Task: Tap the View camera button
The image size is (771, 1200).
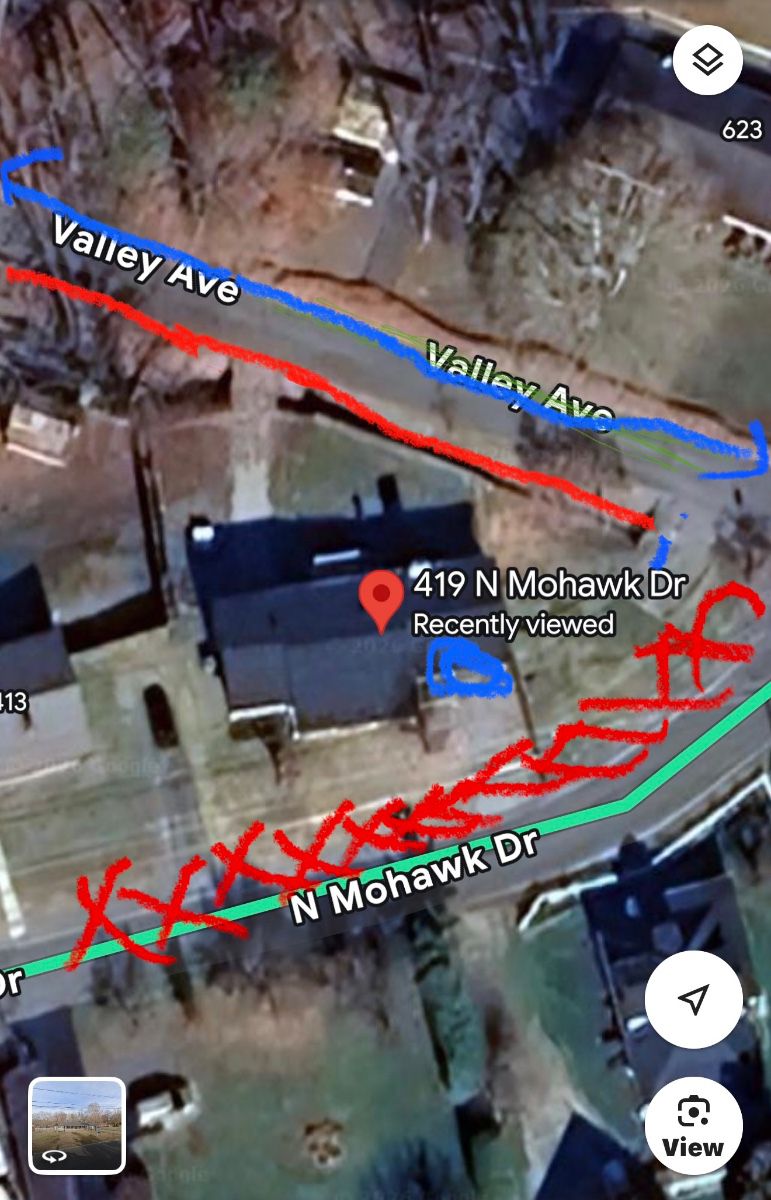Action: tap(693, 1125)
